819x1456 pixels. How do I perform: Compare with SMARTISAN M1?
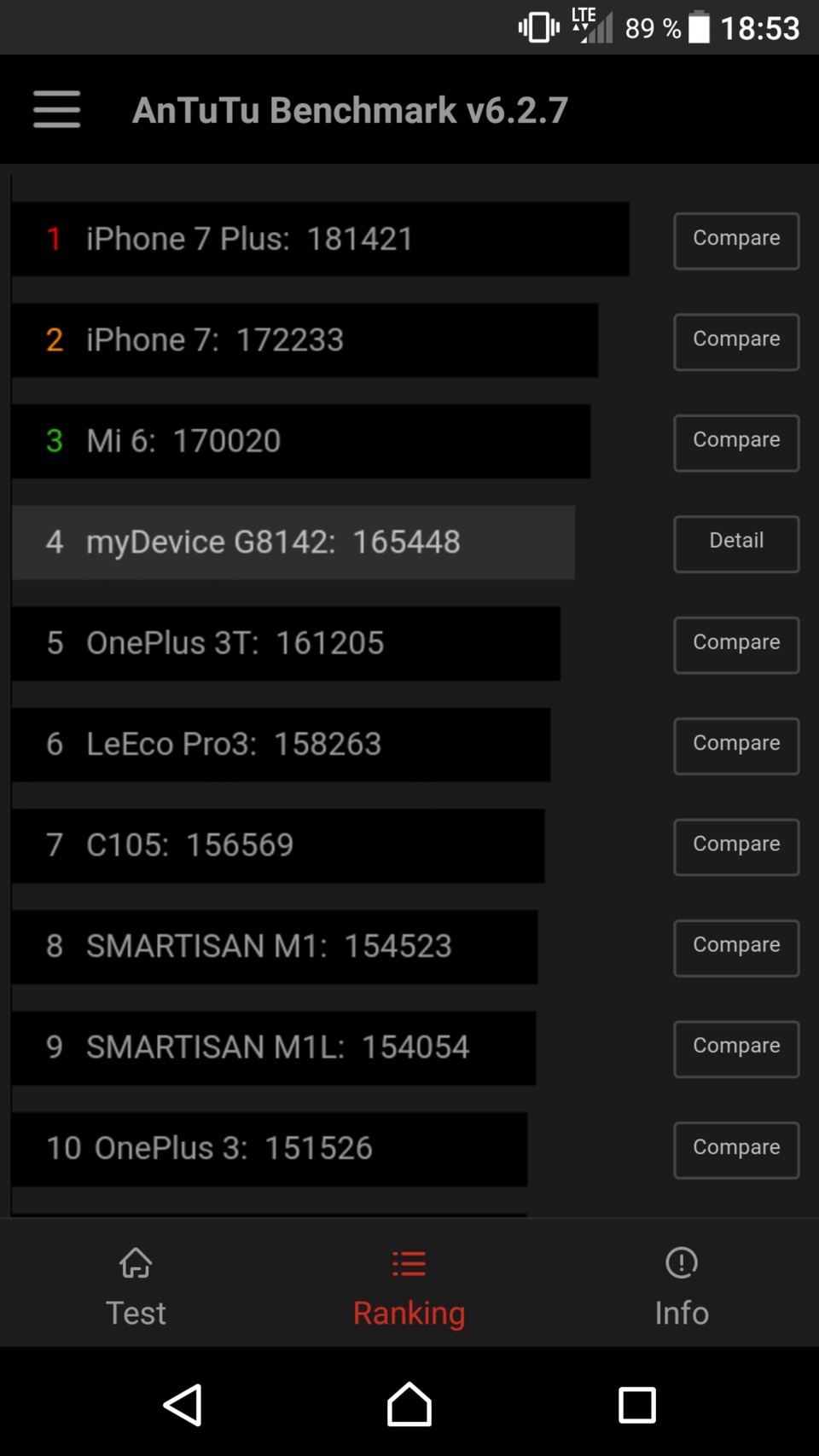coord(735,948)
